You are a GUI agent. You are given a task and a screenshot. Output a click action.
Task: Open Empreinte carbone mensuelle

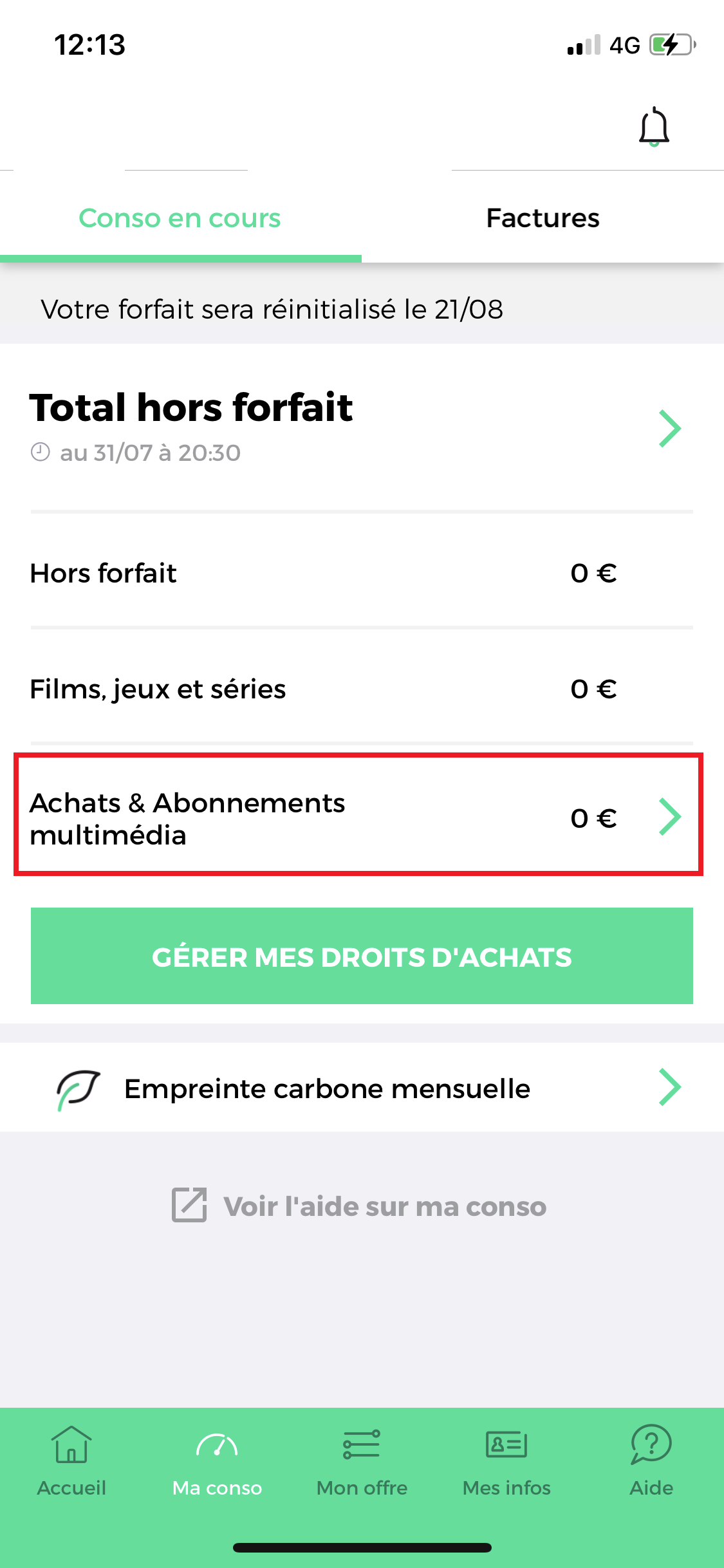[x=362, y=1088]
